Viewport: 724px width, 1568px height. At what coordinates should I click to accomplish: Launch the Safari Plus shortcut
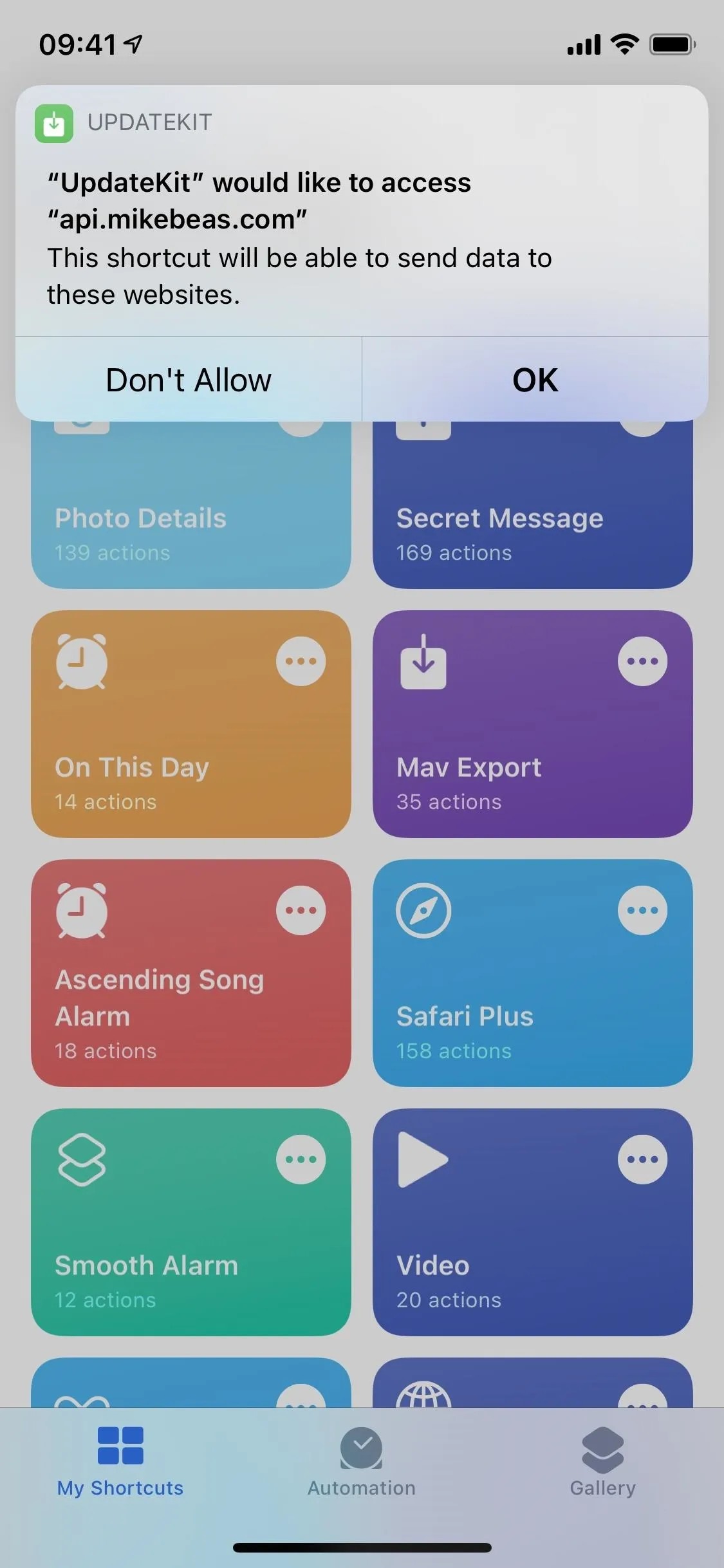pos(533,973)
